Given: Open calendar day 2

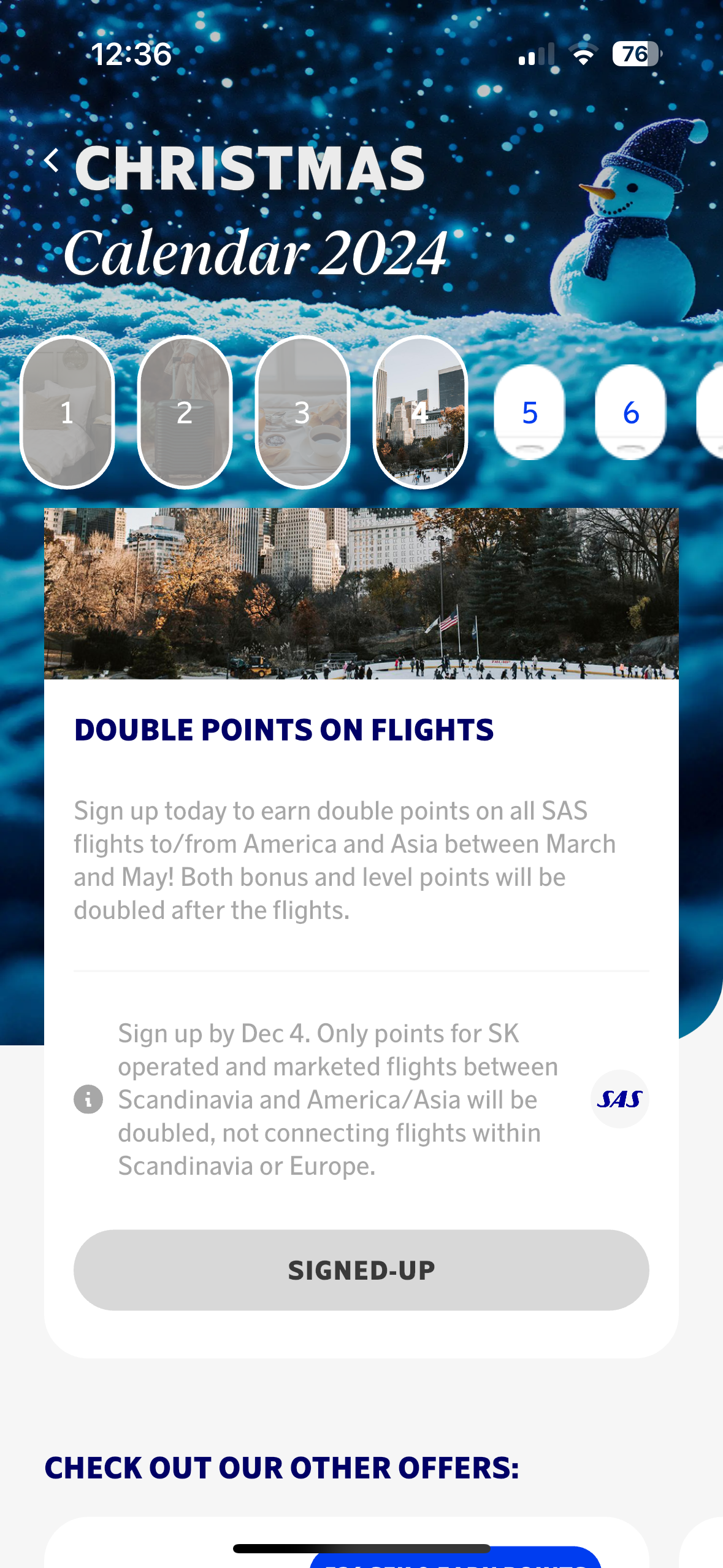Looking at the screenshot, I should pyautogui.click(x=185, y=412).
